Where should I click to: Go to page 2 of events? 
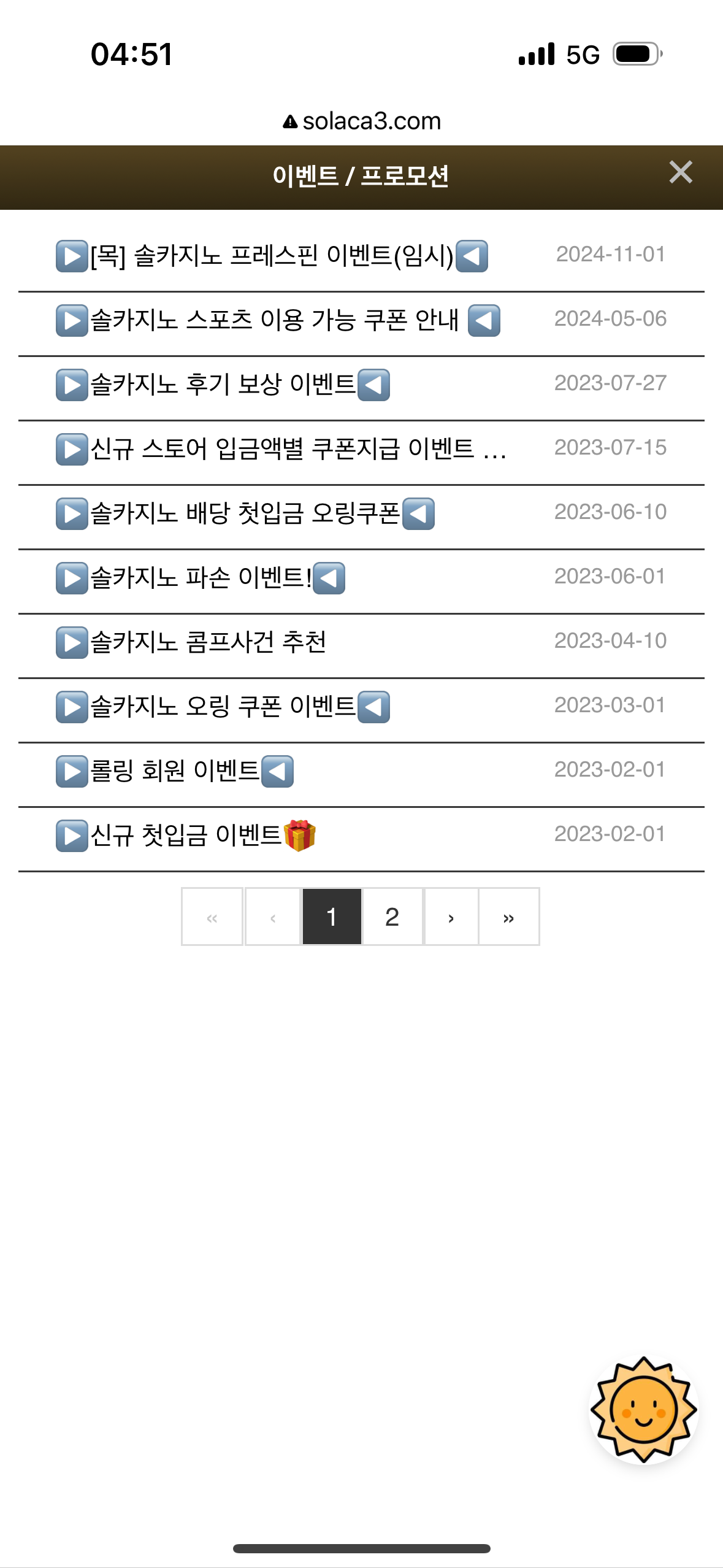click(392, 917)
